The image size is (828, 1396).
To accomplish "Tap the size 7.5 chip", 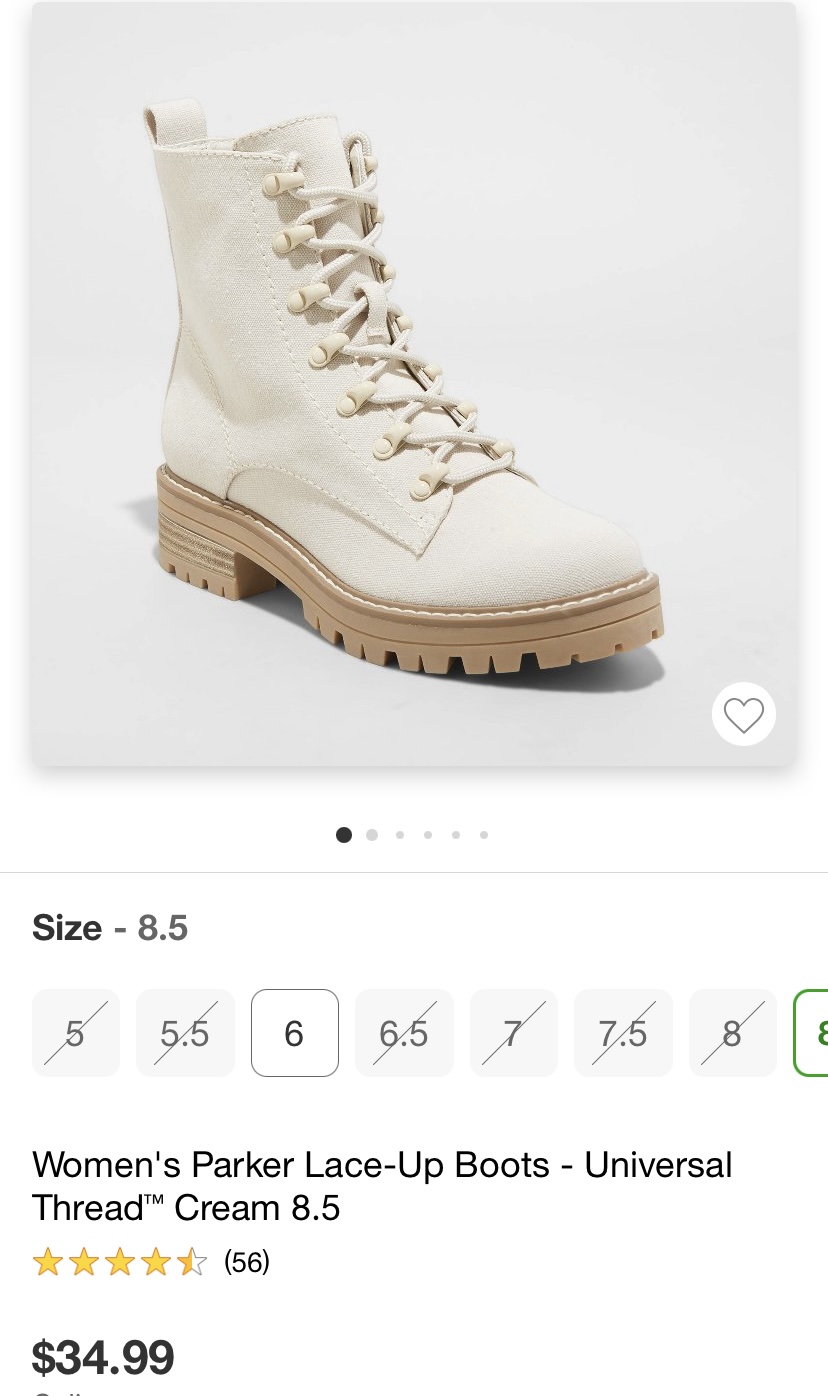I will (623, 1033).
